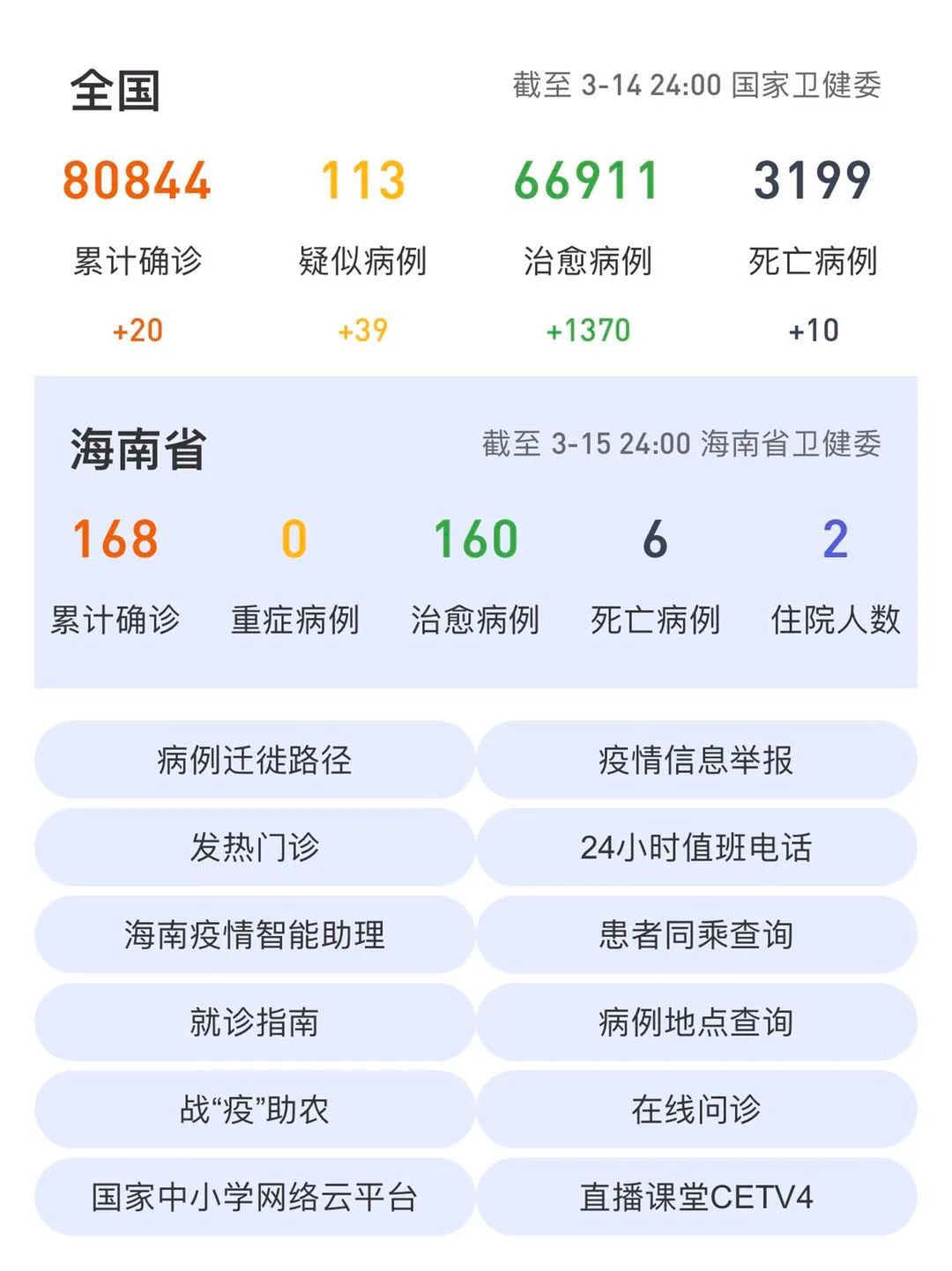Open 病例地点查询
The width and height of the screenshot is (952, 1271).
[x=696, y=1022]
